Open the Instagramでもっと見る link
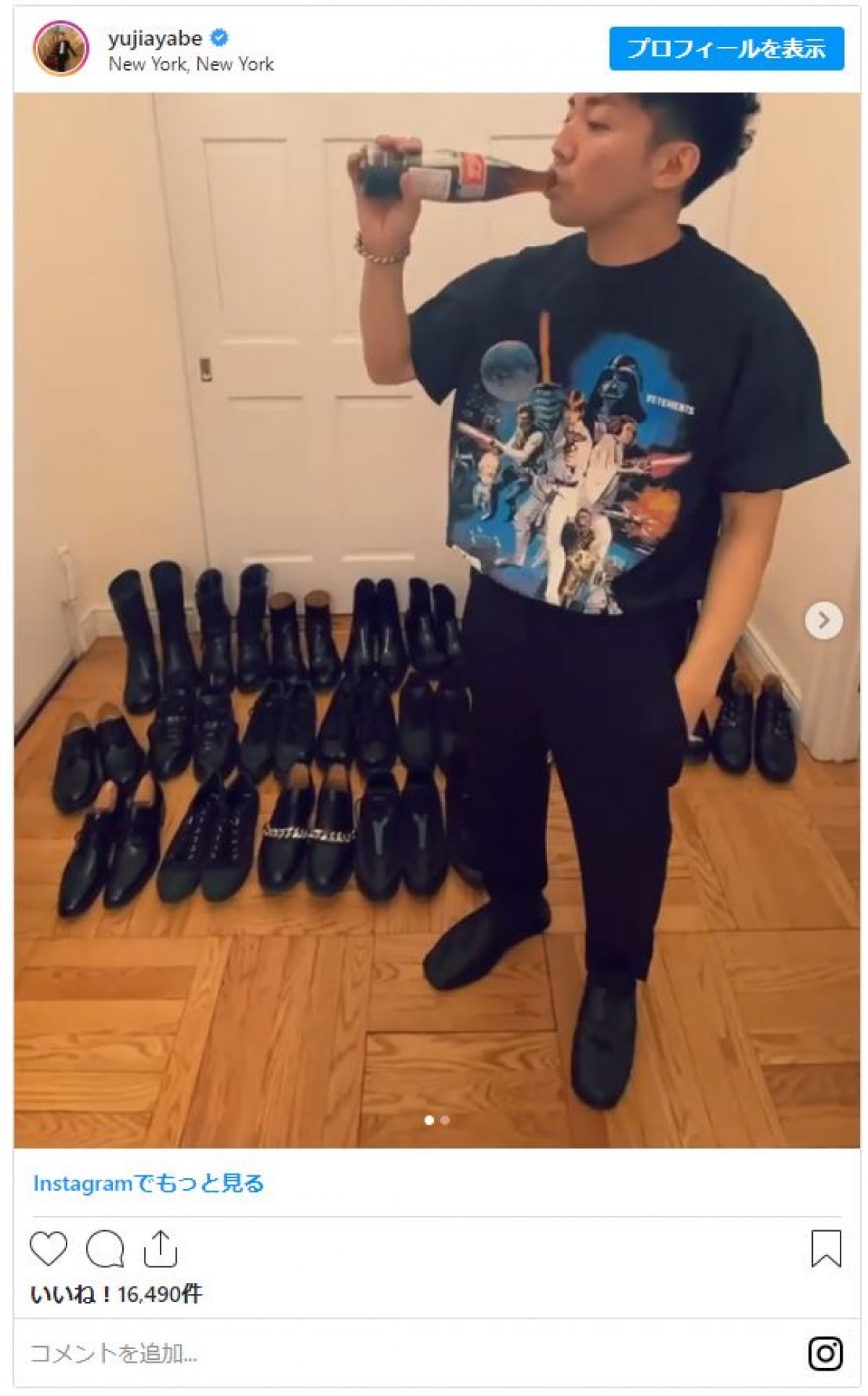Image resolution: width=868 pixels, height=1396 pixels. click(x=148, y=1184)
